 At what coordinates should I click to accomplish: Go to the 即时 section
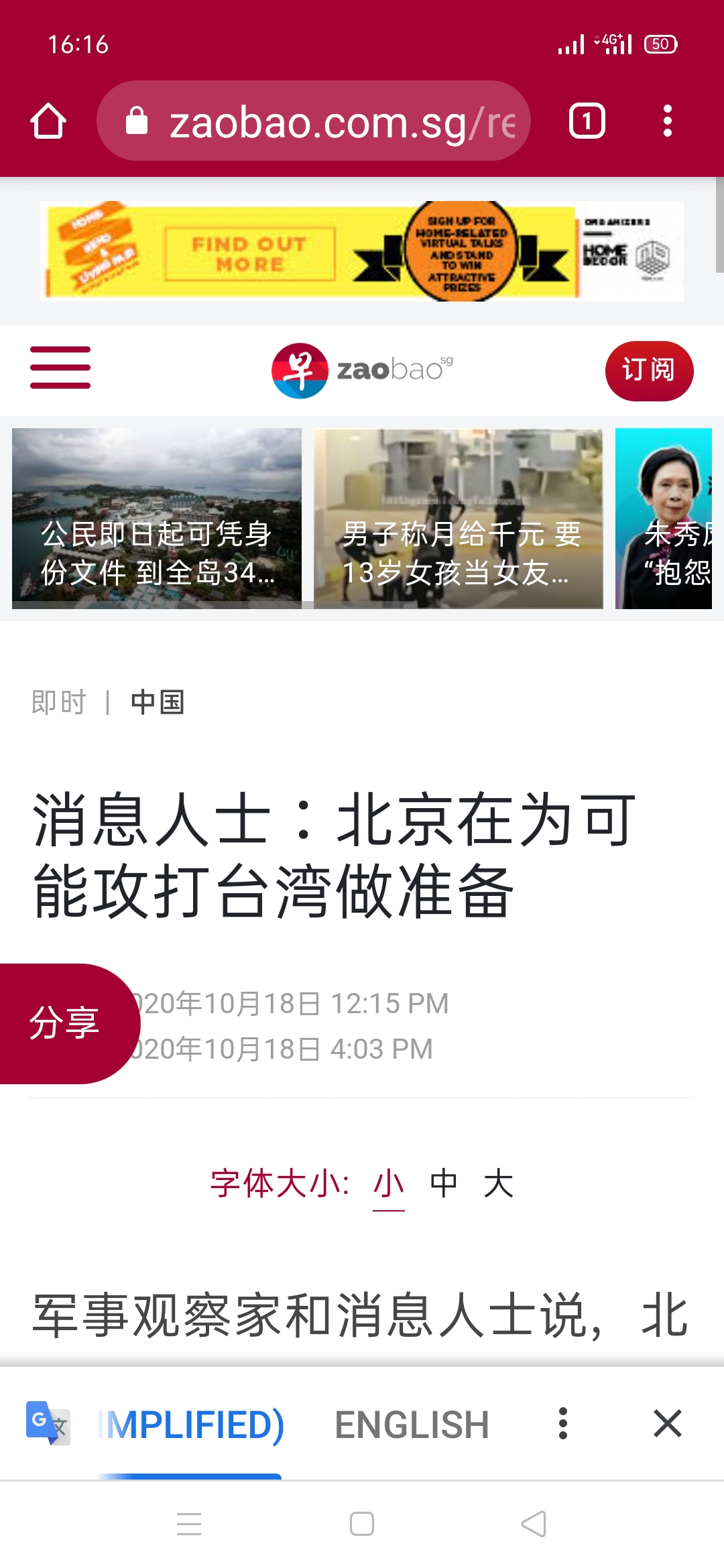coord(59,702)
